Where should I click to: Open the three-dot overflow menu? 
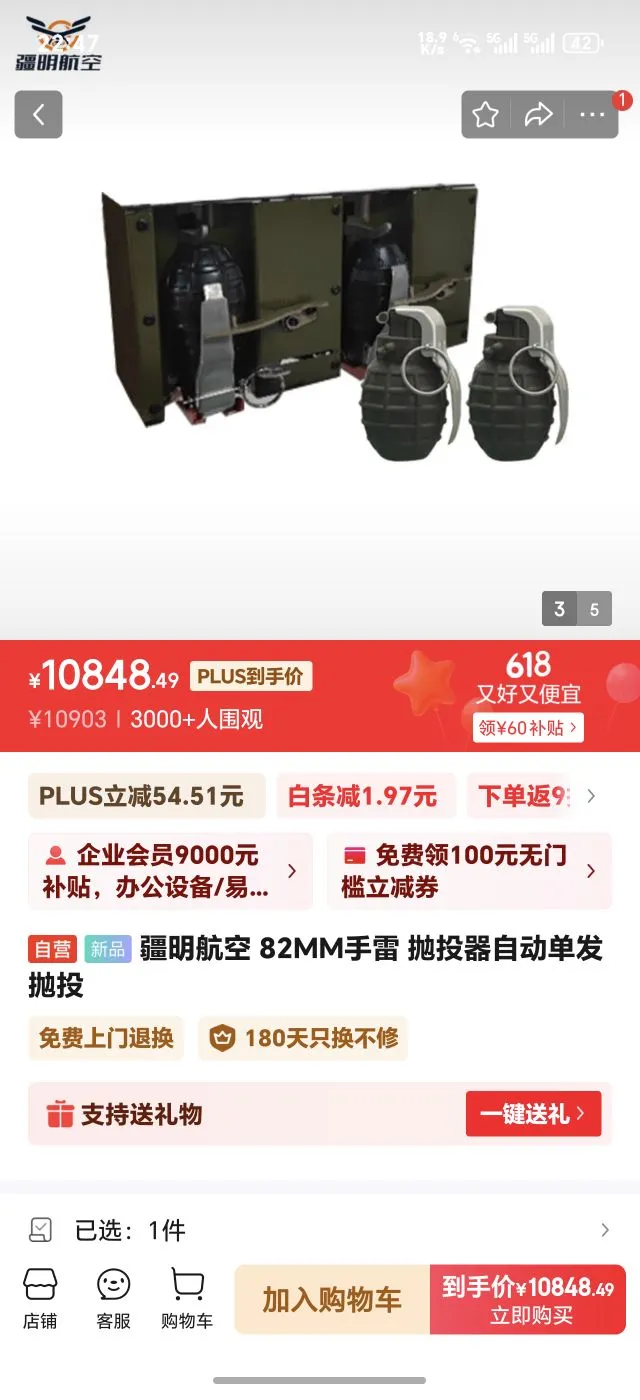[593, 114]
